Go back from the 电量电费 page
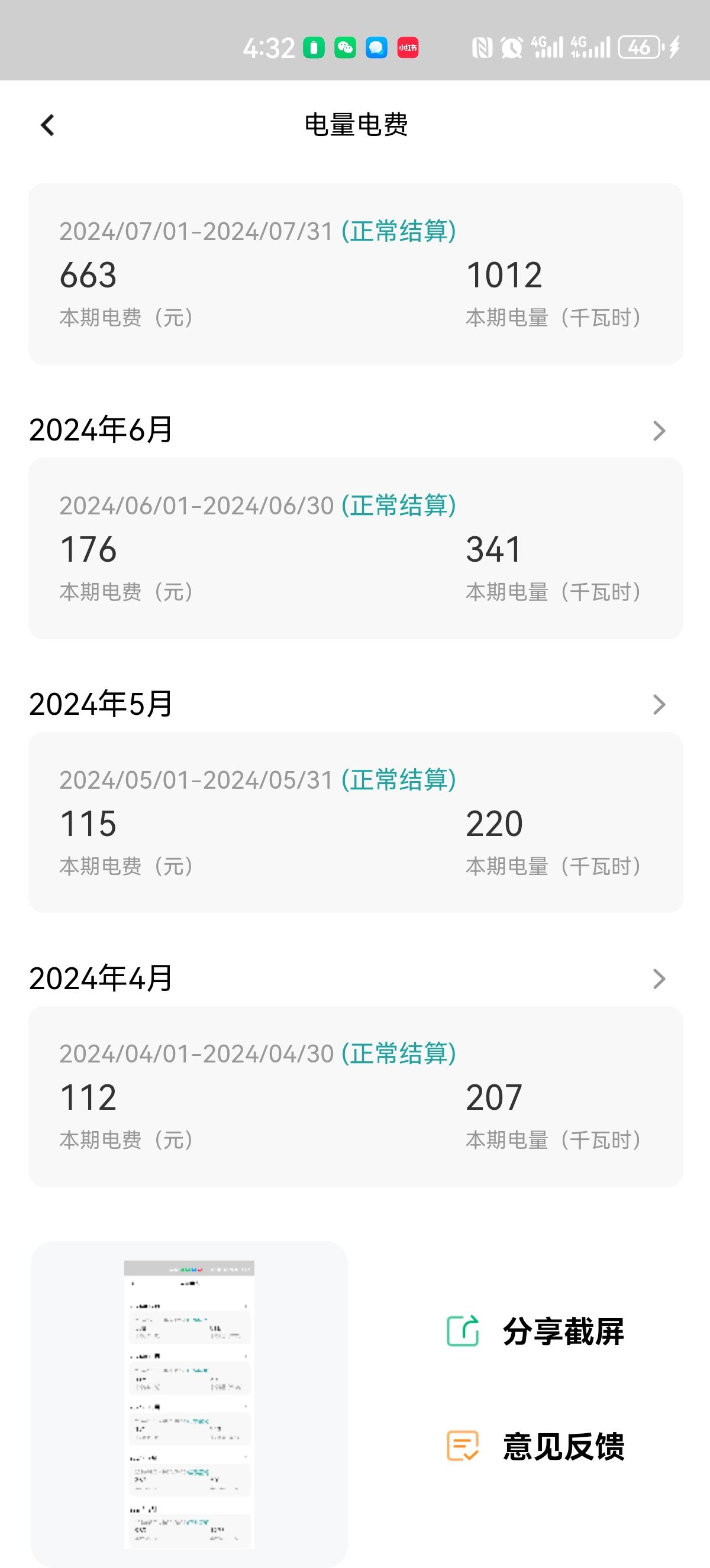Screen dimensions: 710x1568 [x=47, y=125]
